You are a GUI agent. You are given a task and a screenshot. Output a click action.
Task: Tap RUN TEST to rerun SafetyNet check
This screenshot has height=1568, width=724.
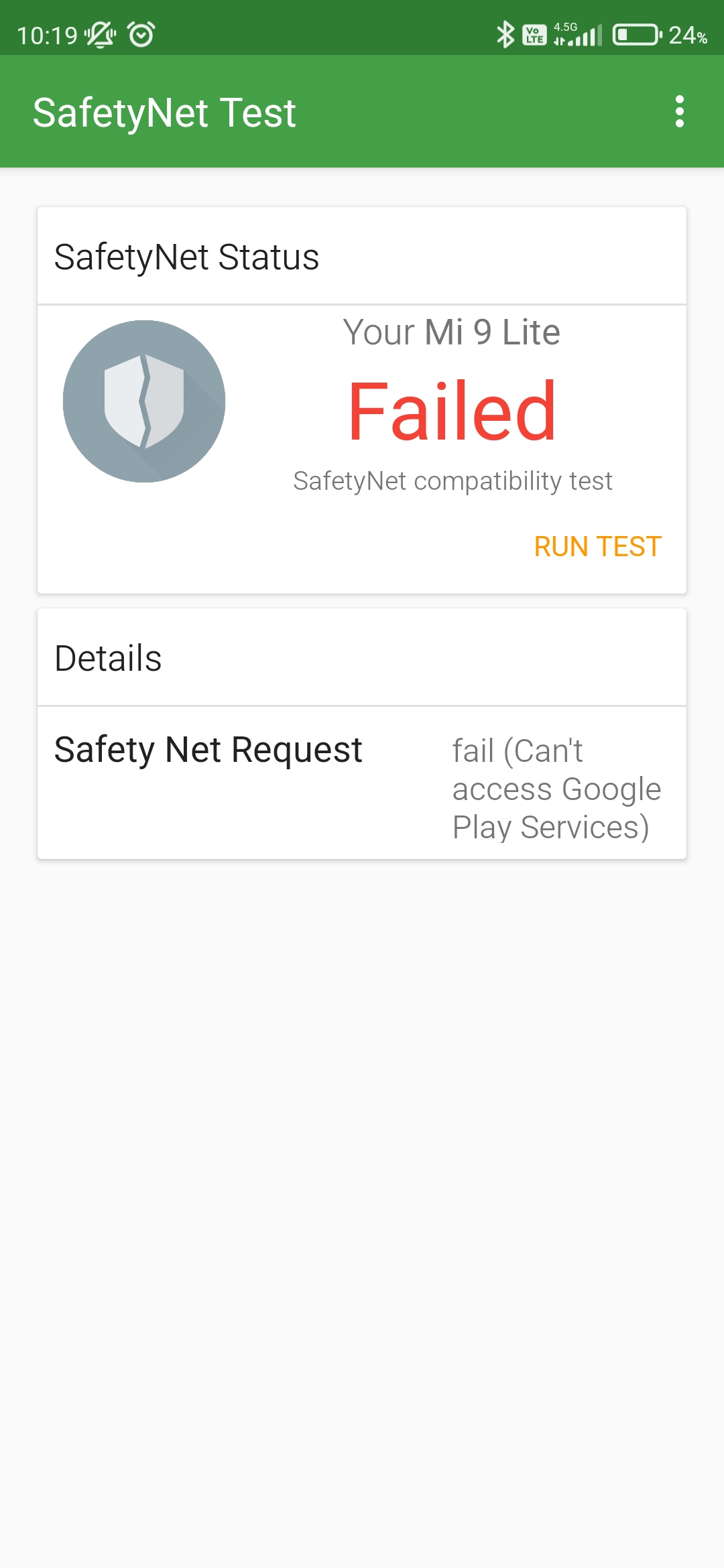pyautogui.click(x=597, y=547)
